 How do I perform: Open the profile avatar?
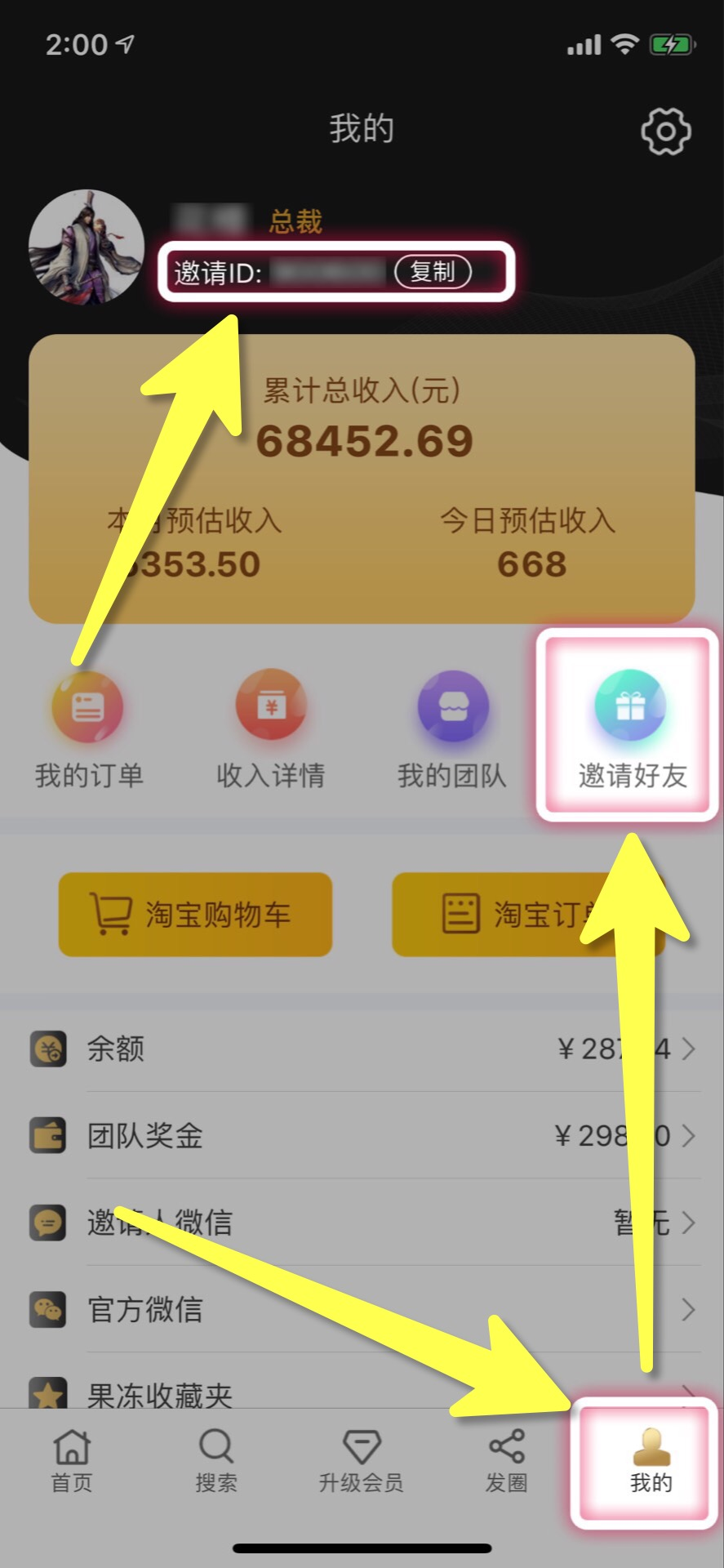pos(86,247)
